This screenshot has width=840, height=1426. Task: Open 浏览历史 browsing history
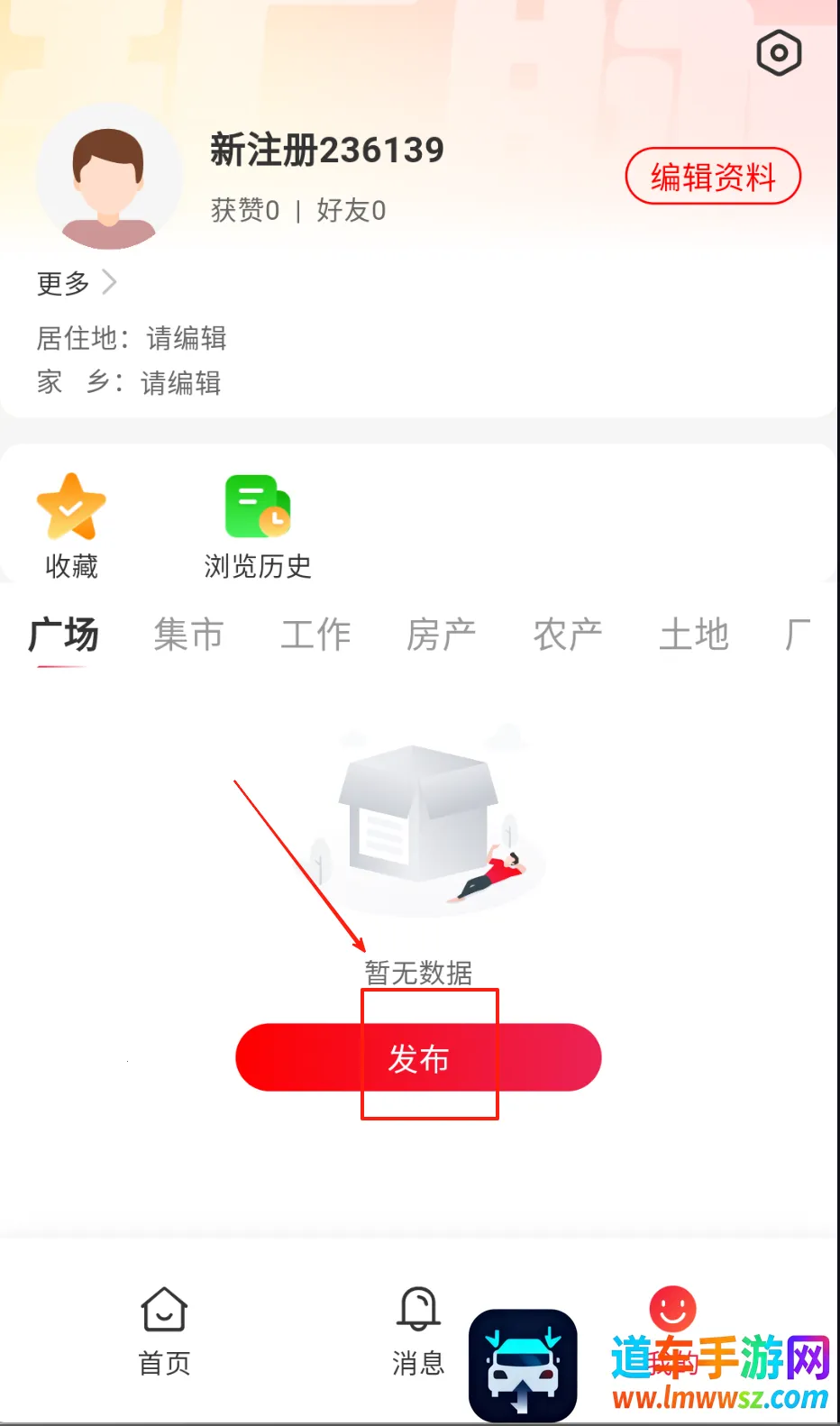pos(258,526)
